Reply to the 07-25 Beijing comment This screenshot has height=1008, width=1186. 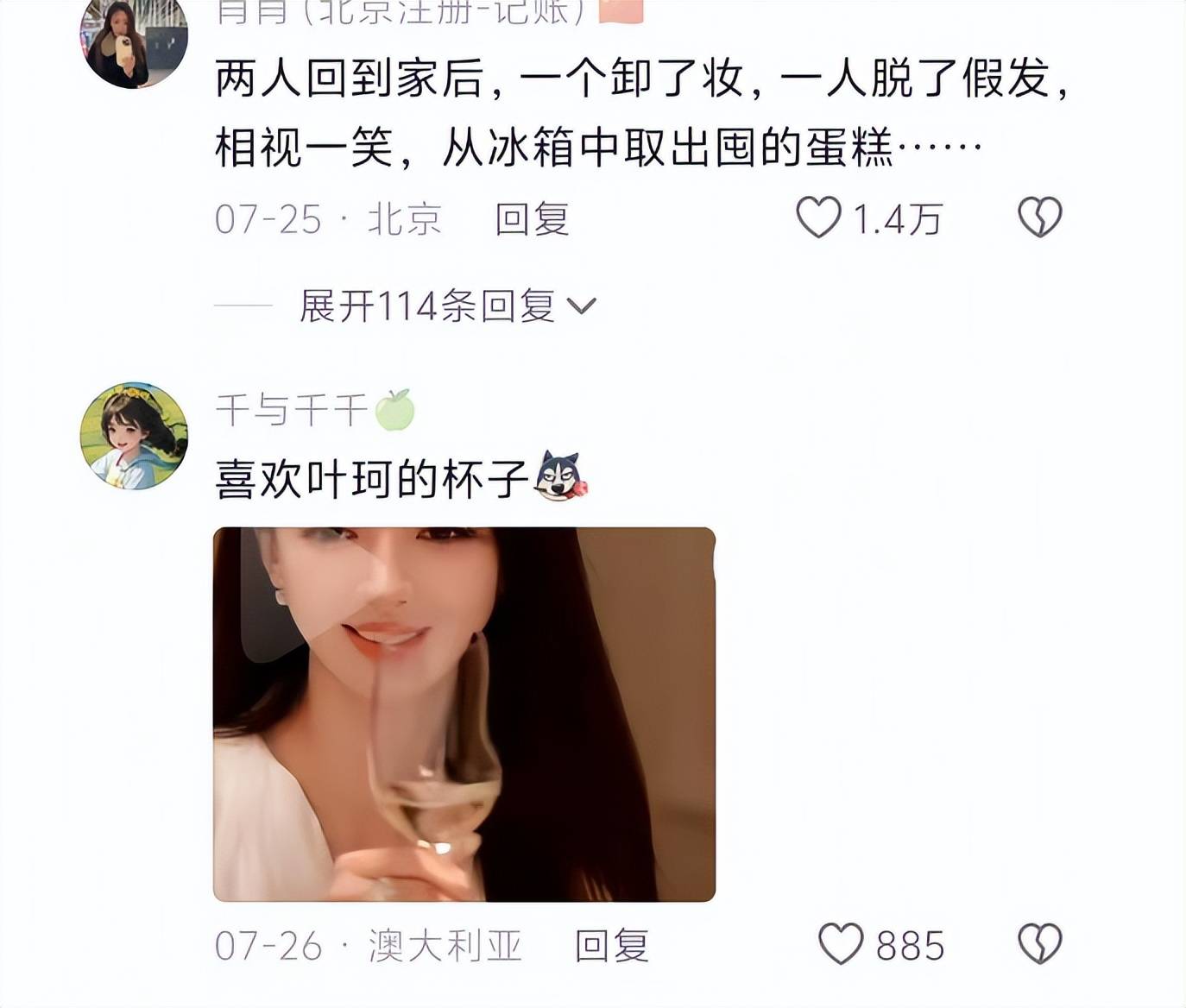click(x=532, y=219)
